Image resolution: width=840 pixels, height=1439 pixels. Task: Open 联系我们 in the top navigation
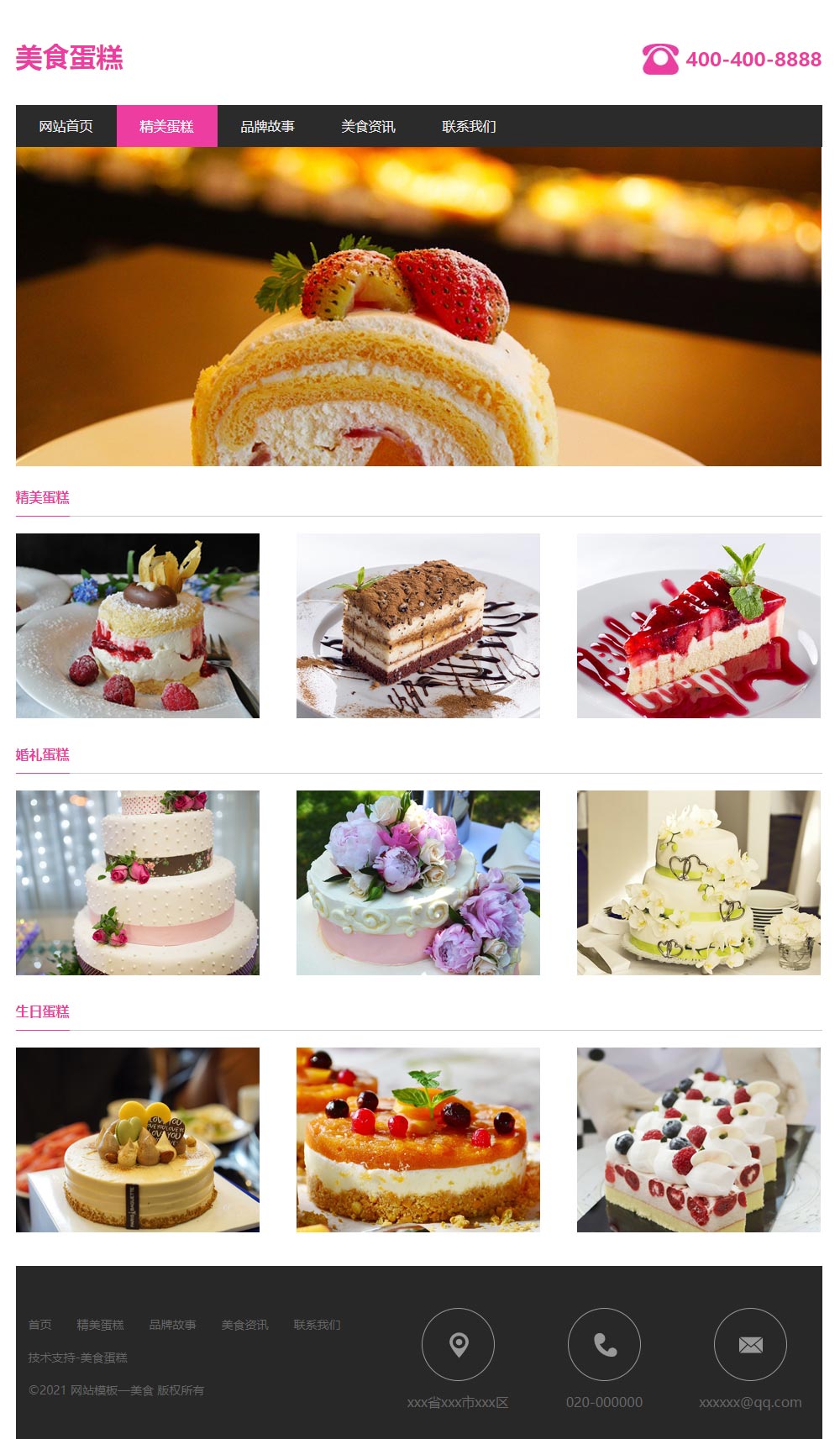(470, 126)
